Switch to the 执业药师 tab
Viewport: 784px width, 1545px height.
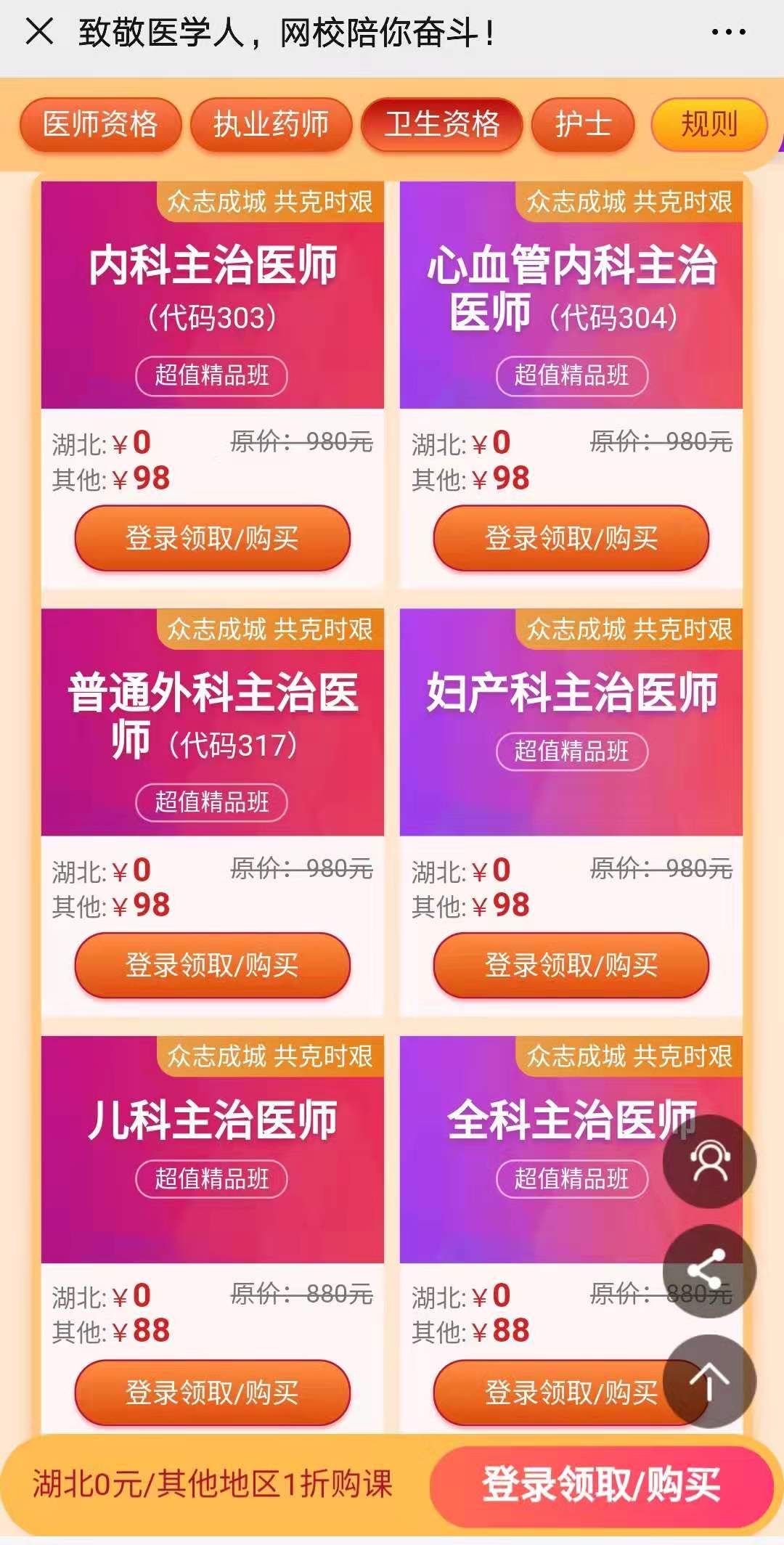point(271,124)
